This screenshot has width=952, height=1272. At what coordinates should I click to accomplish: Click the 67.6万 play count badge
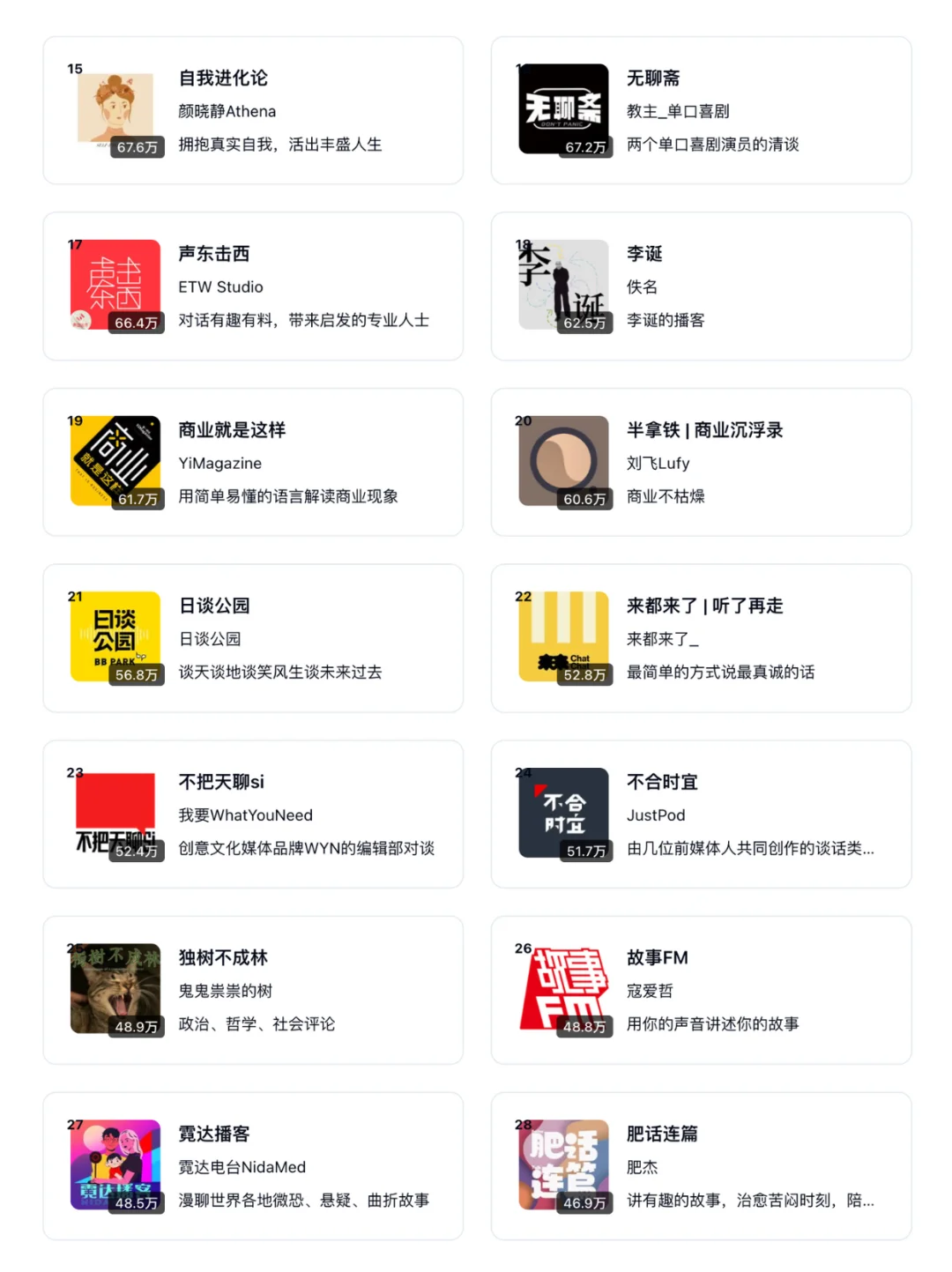pyautogui.click(x=137, y=147)
